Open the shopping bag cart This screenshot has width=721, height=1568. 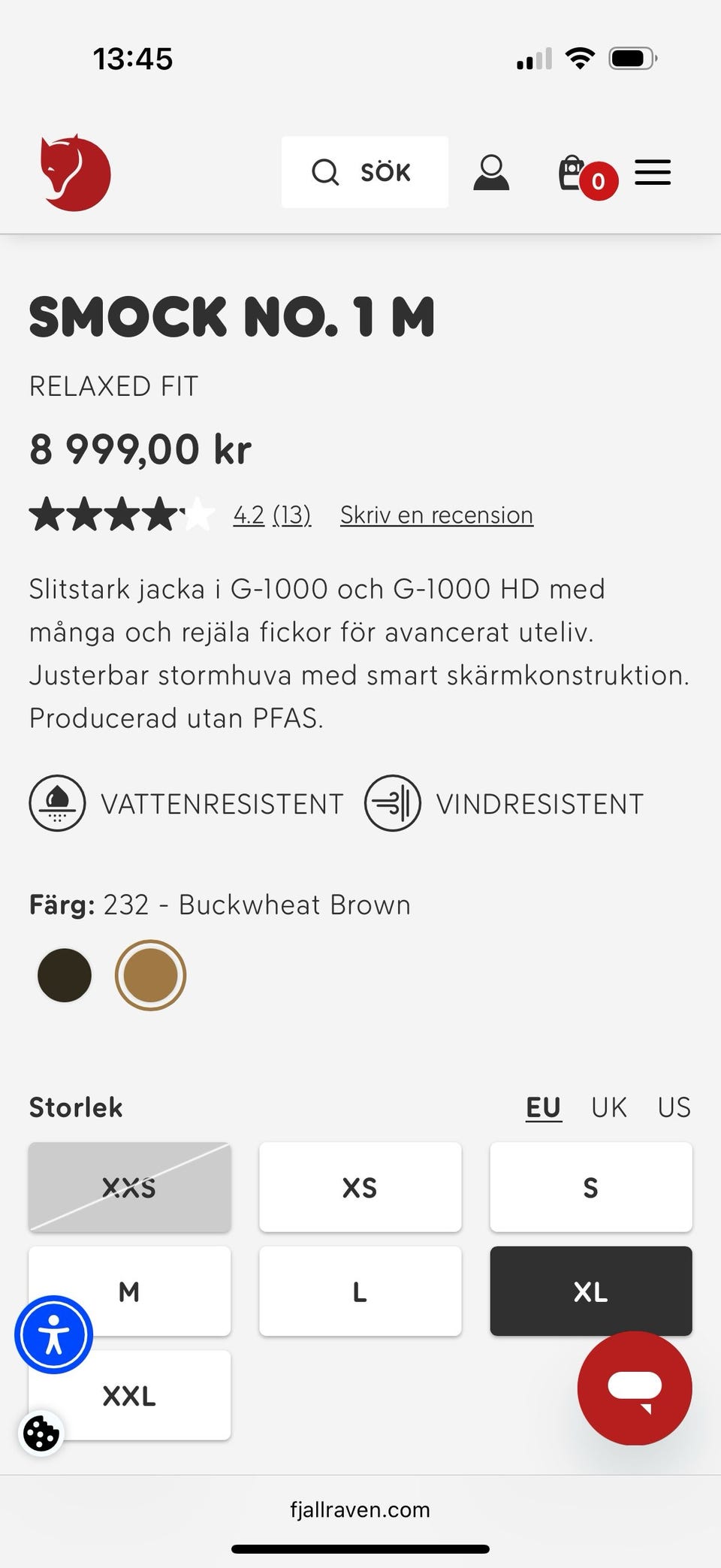(587, 175)
